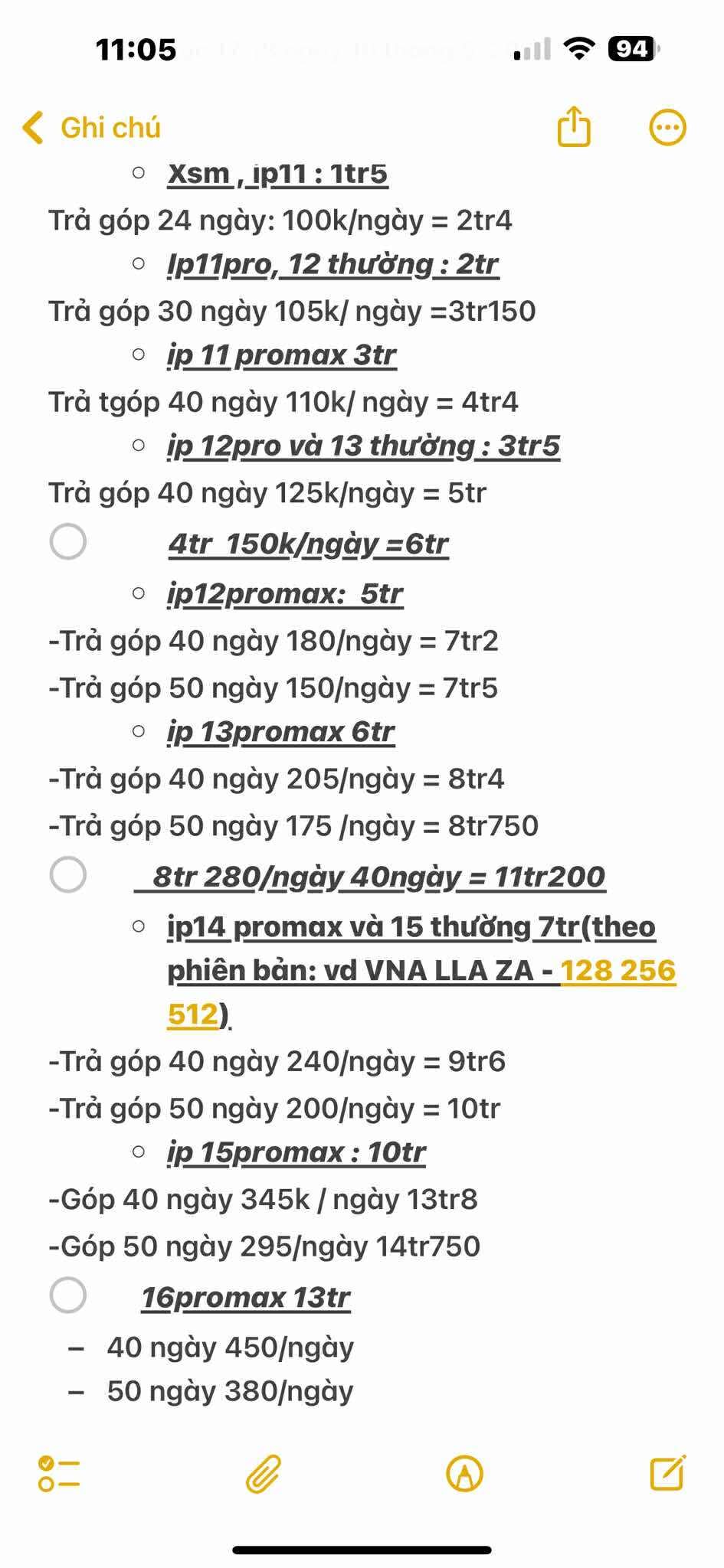Check off the 16promax 13tr item

68,1295
